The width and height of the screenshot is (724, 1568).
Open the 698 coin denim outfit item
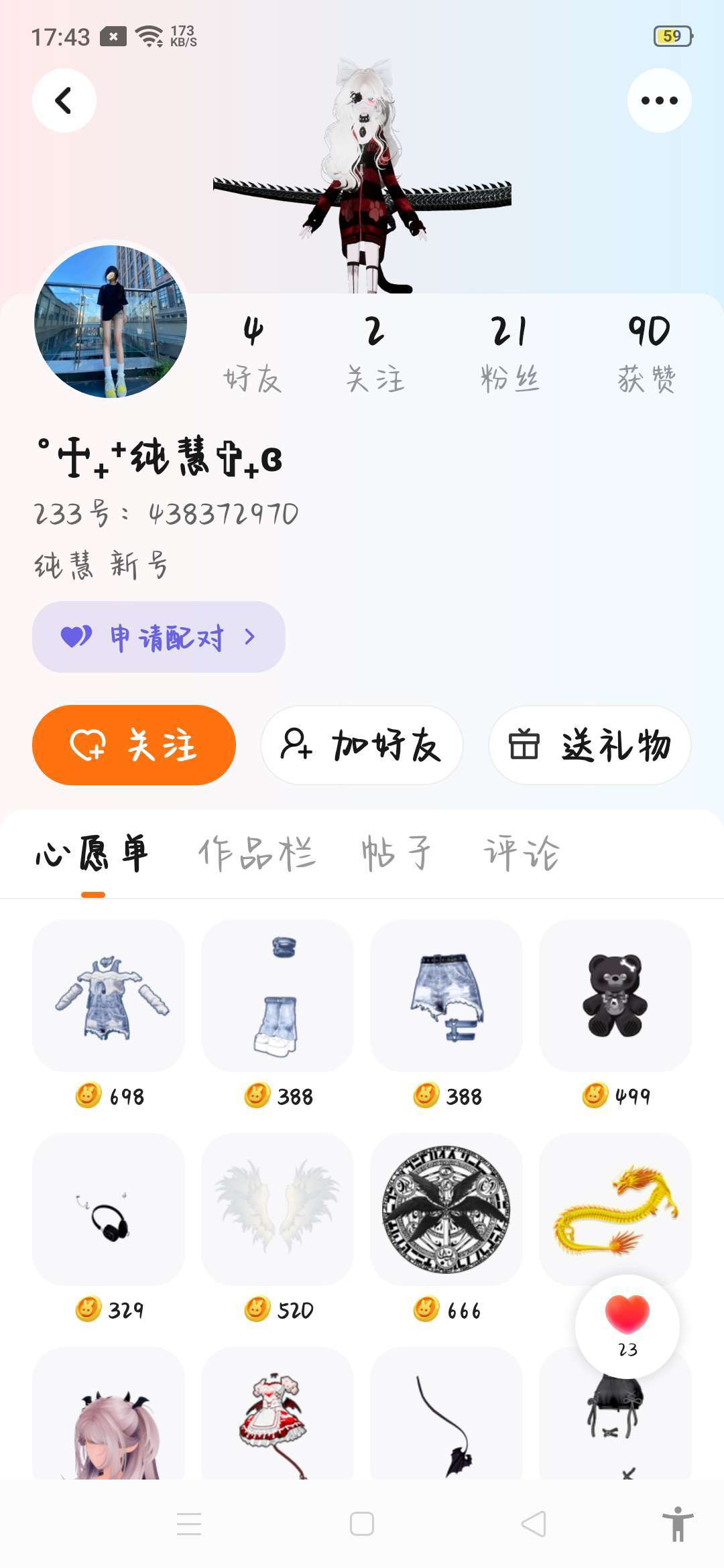109,996
